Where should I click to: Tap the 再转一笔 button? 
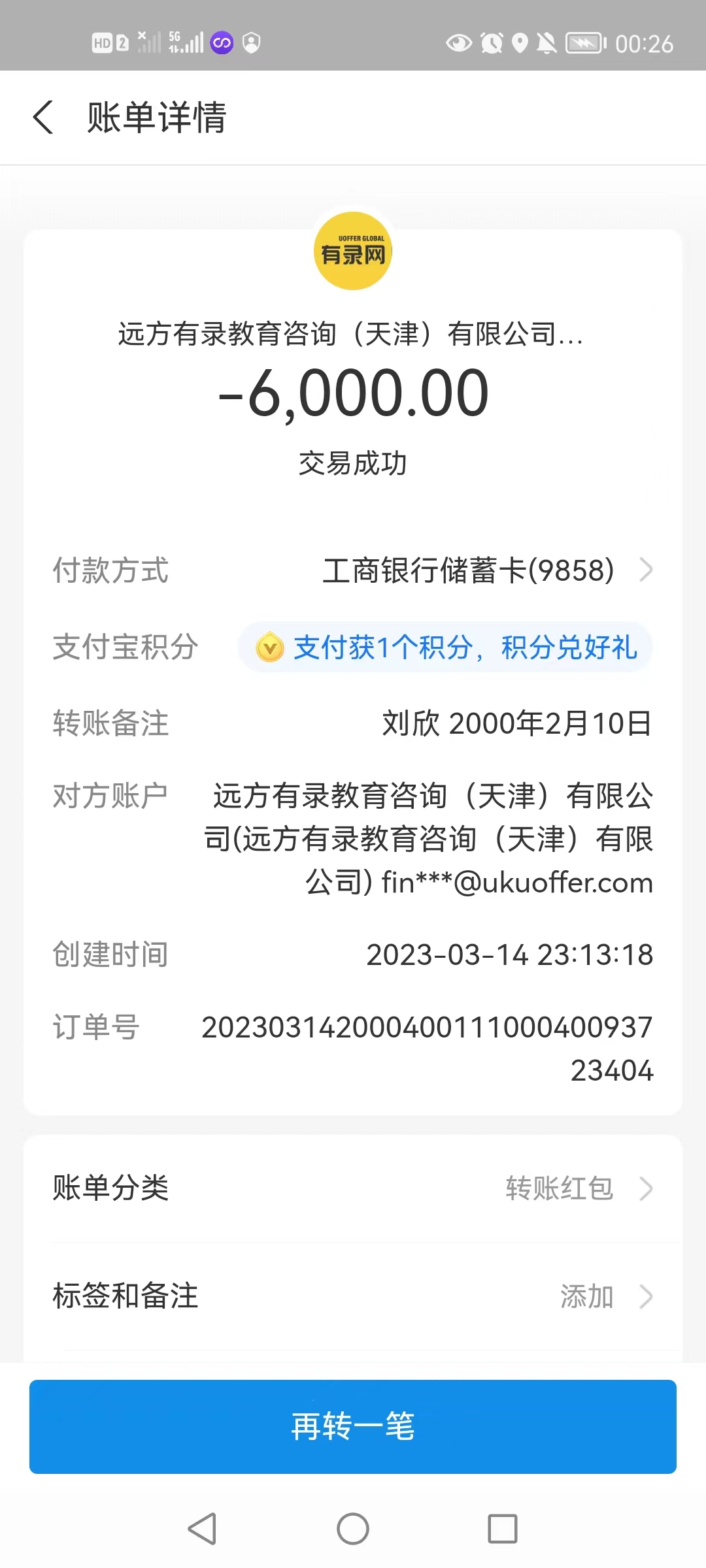353,1426
